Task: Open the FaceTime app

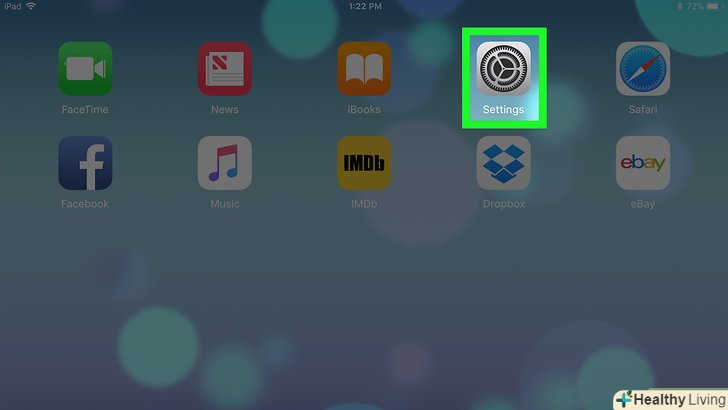Action: [x=85, y=68]
